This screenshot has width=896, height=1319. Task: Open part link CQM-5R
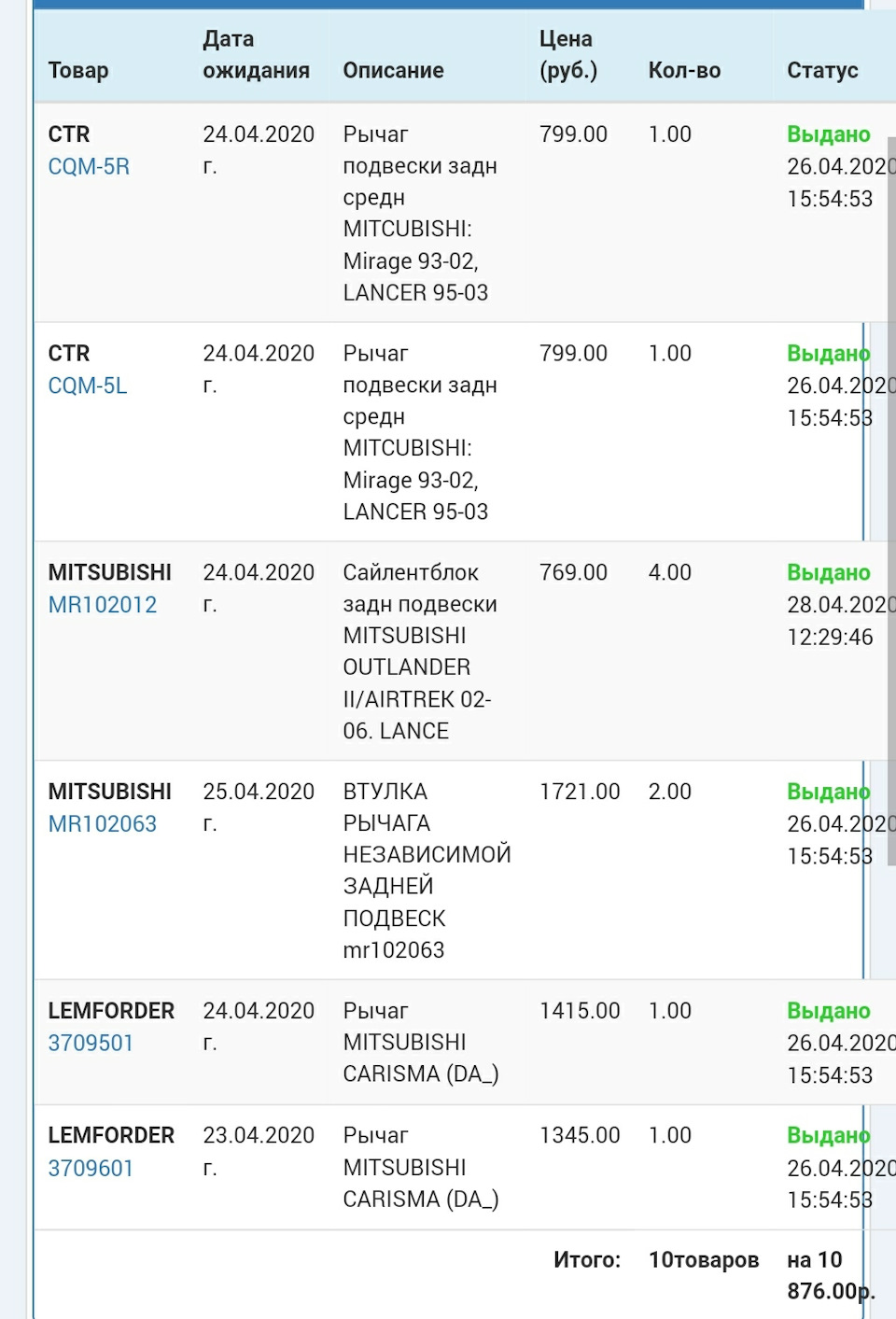[89, 167]
